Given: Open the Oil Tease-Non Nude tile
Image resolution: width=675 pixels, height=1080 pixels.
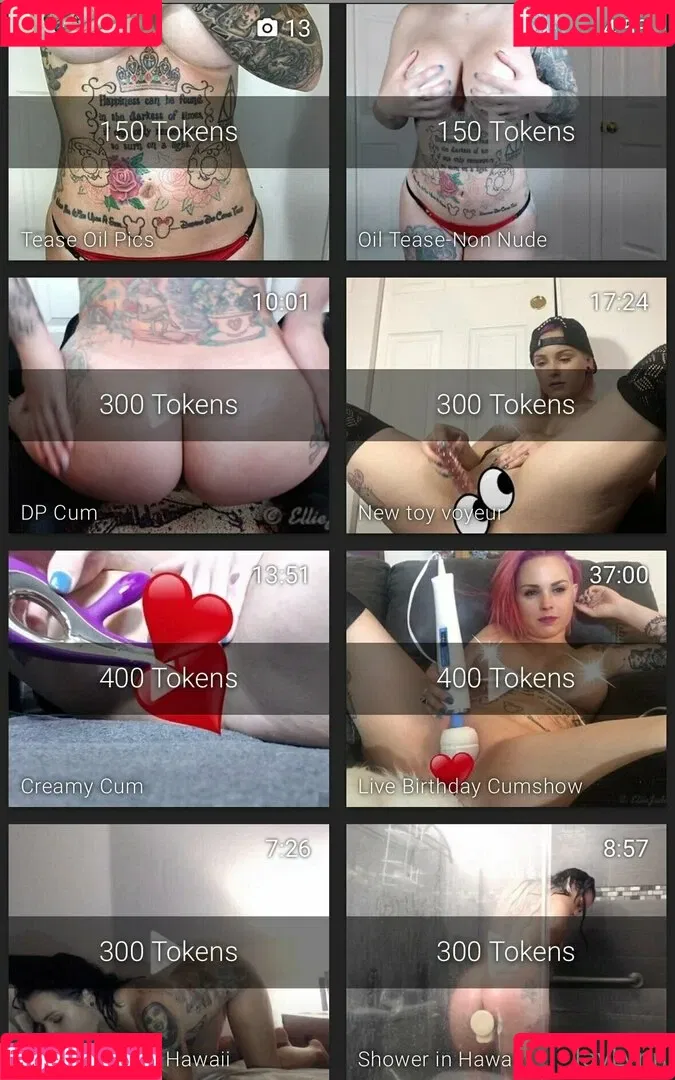Looking at the screenshot, I should [x=505, y=132].
